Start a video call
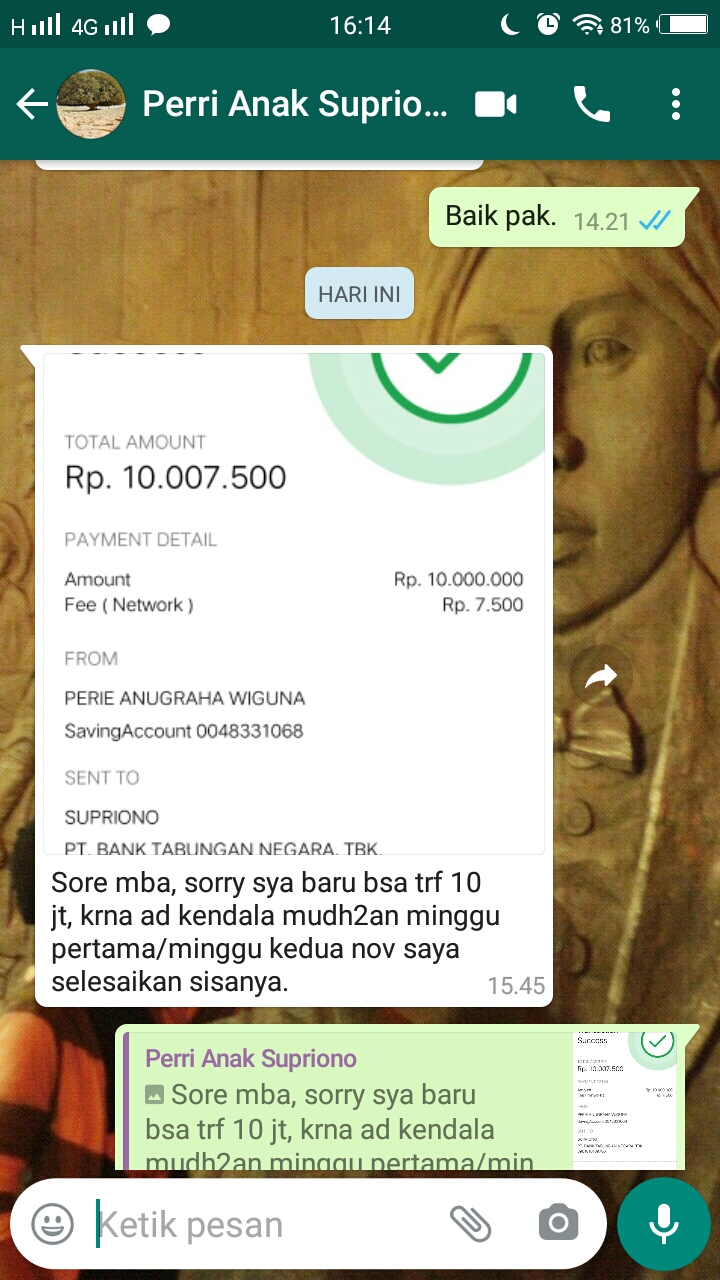Viewport: 720px width, 1280px height. [x=496, y=104]
